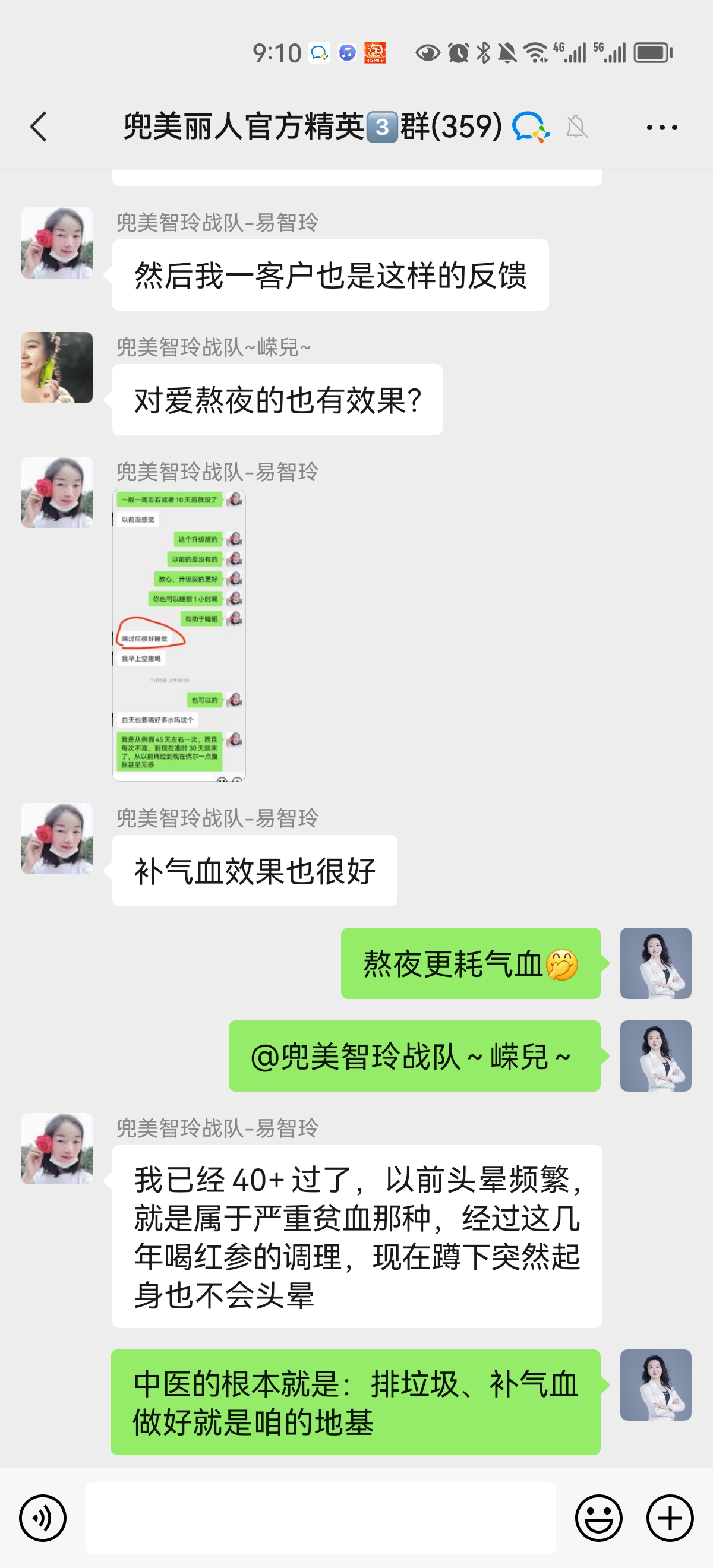Image resolution: width=713 pixels, height=1568 pixels.
Task: Open avatar beside the 40+ 红参 message
Action: pyautogui.click(x=57, y=1149)
